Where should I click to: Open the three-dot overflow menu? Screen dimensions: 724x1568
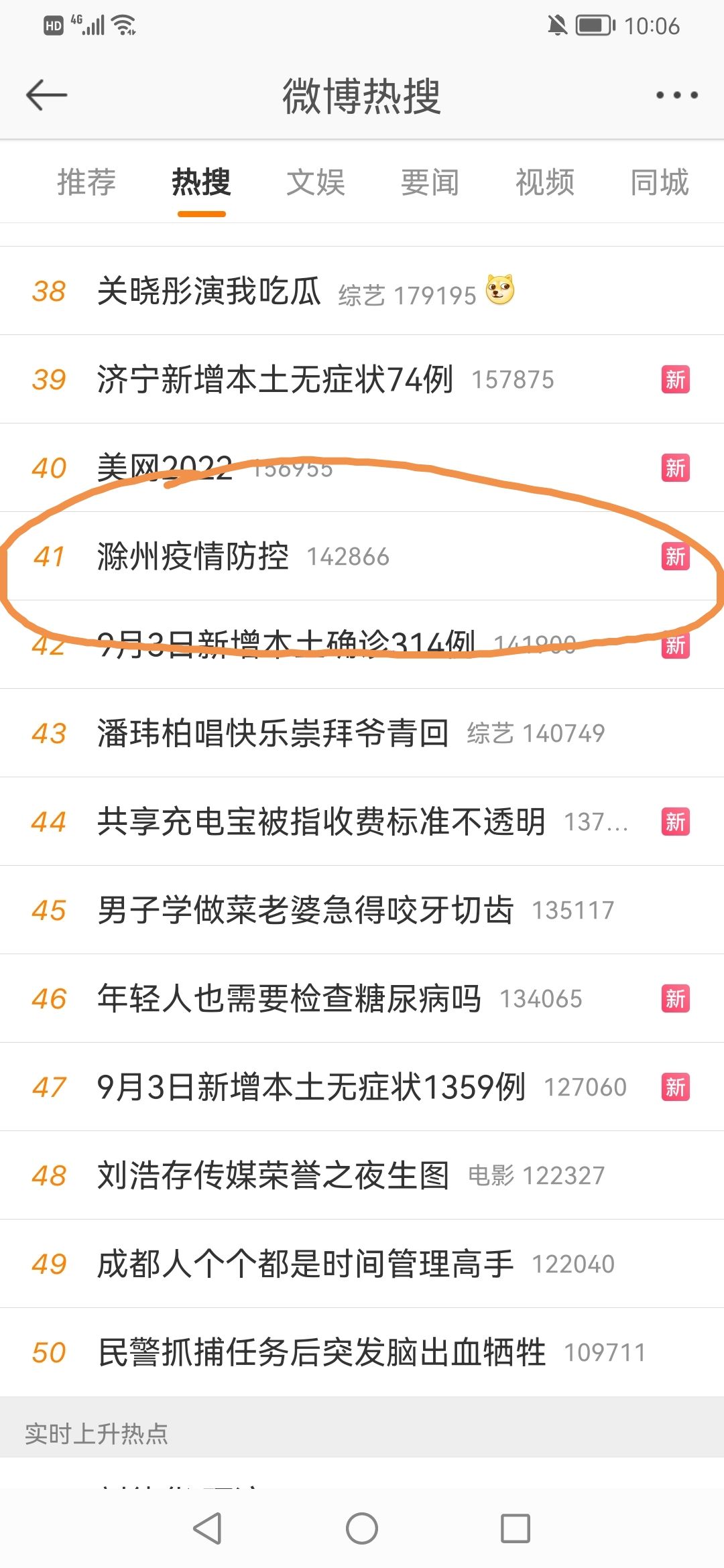676,95
